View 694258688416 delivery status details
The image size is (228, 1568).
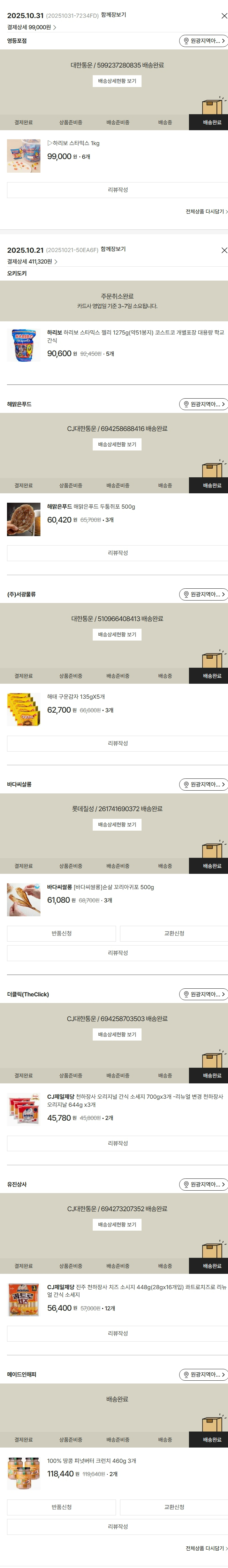coord(117,444)
